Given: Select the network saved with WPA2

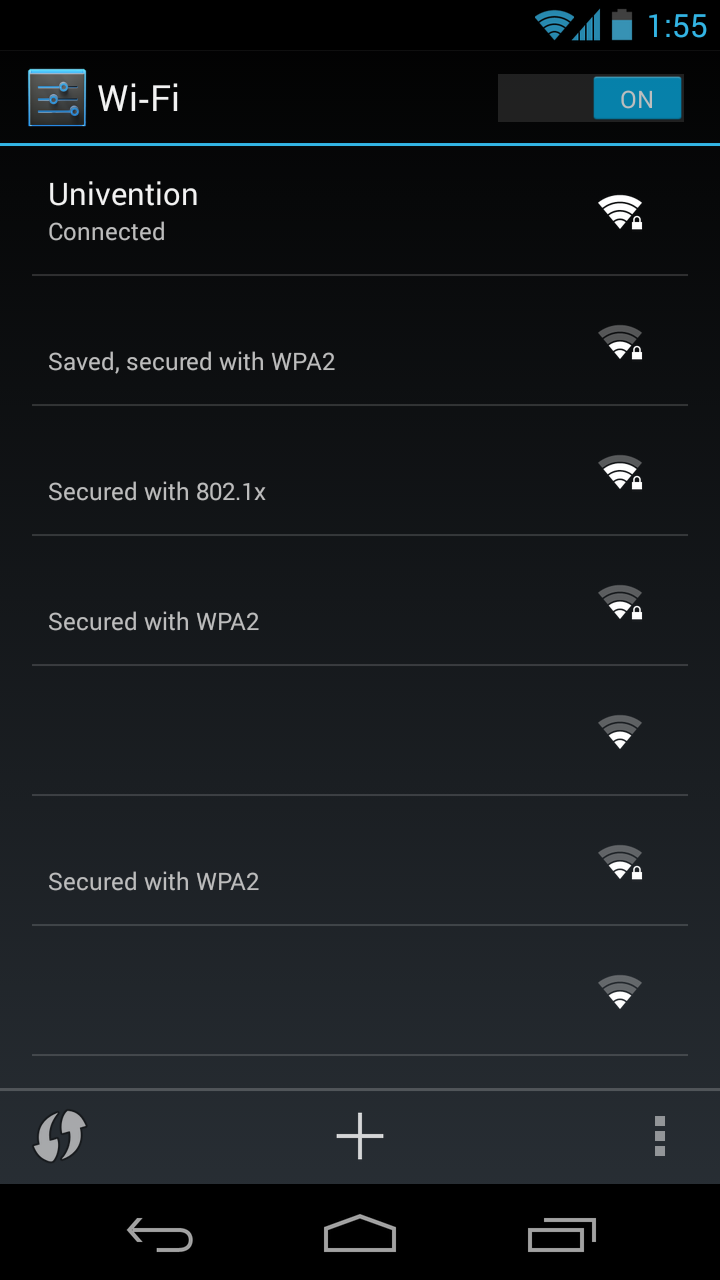Looking at the screenshot, I should [360, 341].
